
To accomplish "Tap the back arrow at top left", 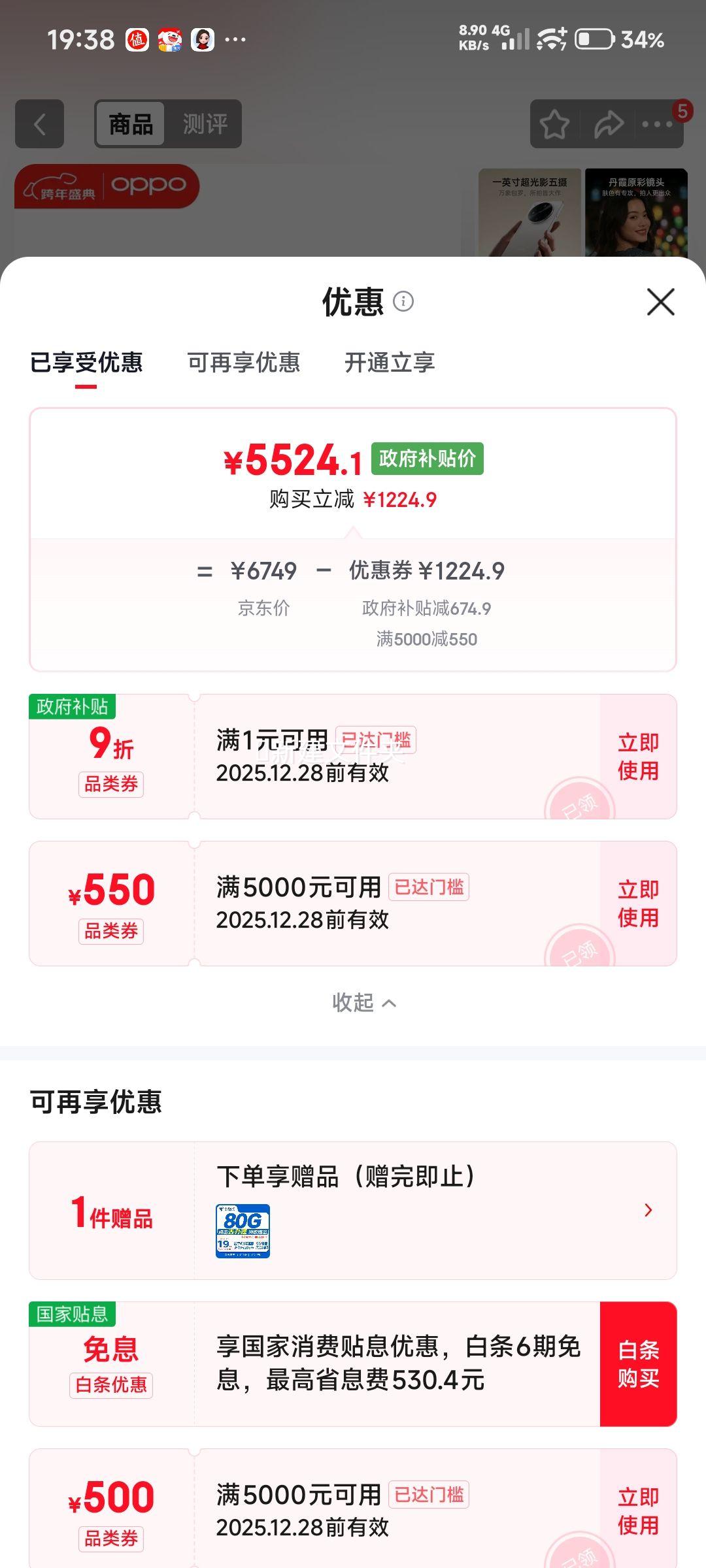I will 39,124.
